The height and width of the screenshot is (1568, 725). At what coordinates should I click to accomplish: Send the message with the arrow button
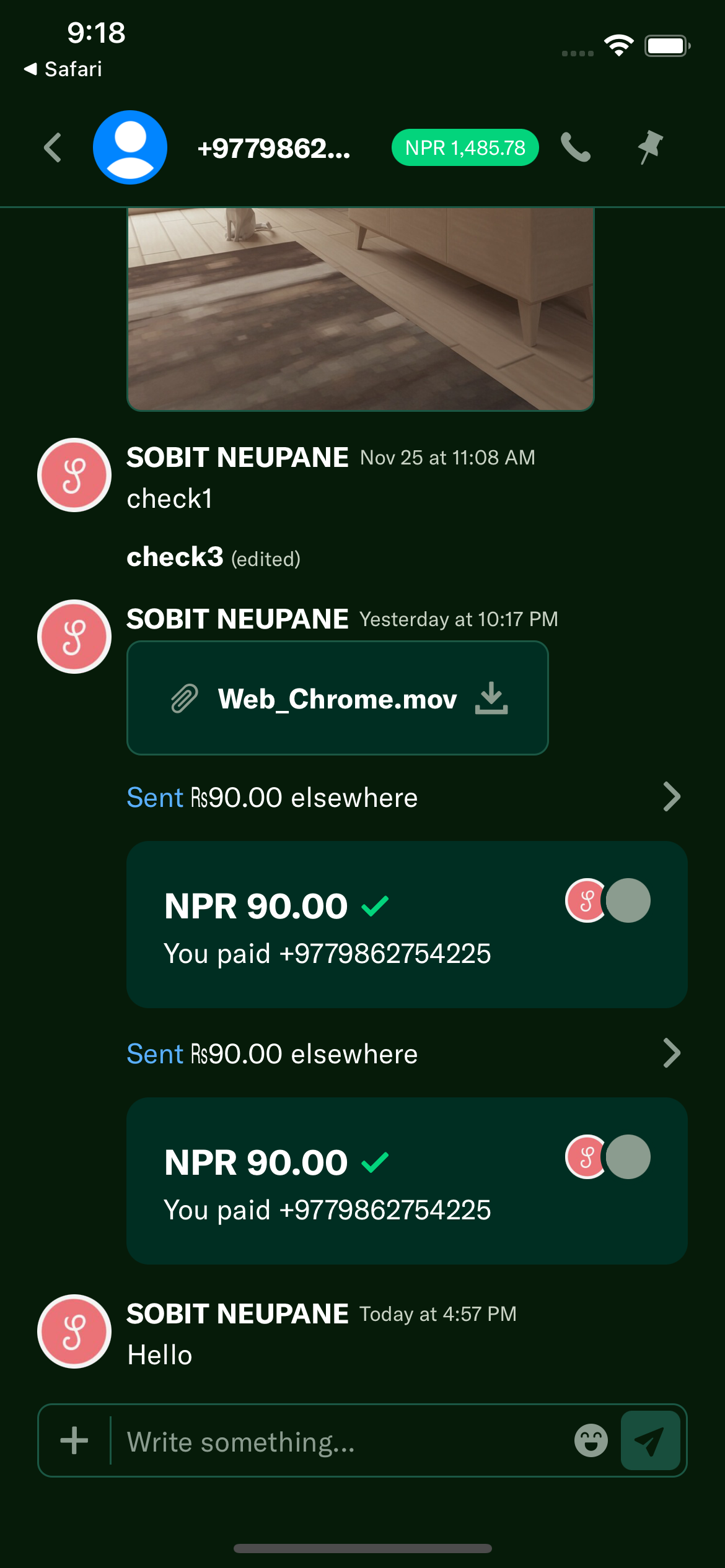click(650, 1440)
